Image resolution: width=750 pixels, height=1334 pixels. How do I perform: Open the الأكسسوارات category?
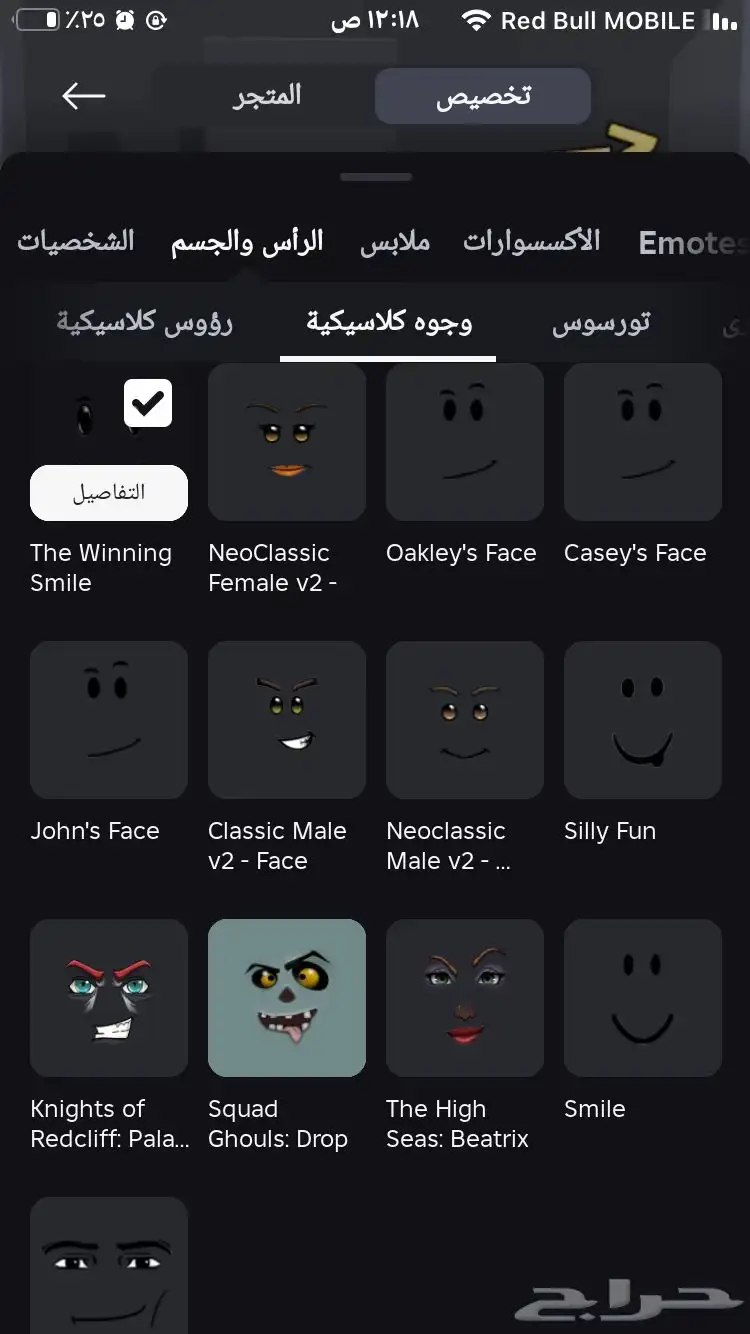pyautogui.click(x=532, y=242)
